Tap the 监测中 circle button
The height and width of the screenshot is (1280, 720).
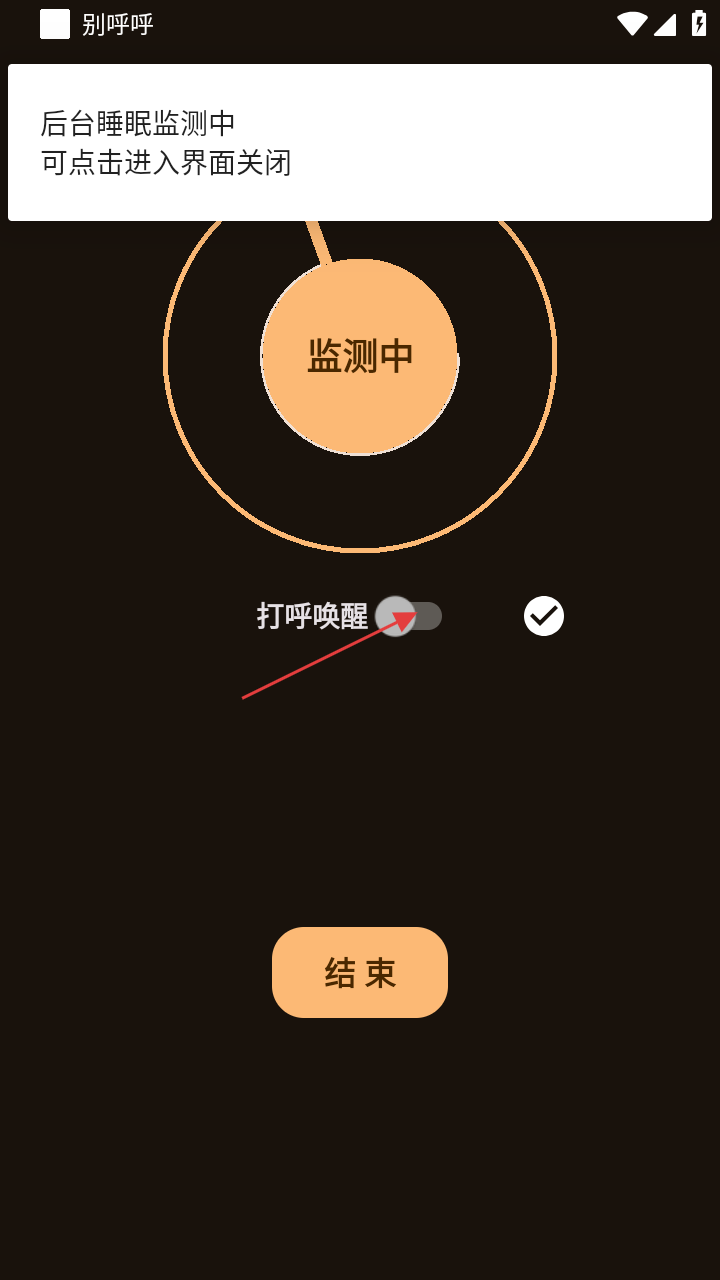[x=359, y=356]
